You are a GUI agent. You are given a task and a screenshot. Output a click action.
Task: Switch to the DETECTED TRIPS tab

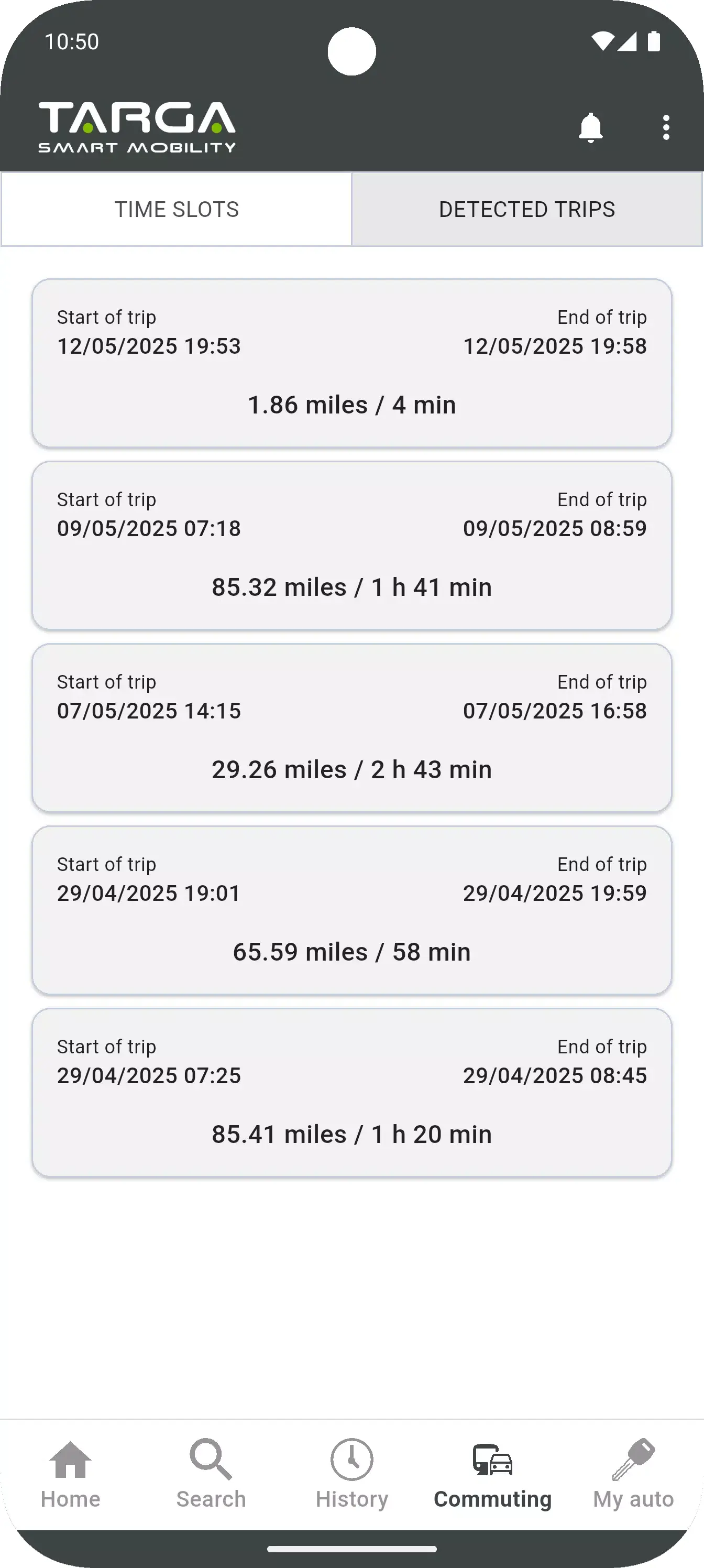click(526, 209)
